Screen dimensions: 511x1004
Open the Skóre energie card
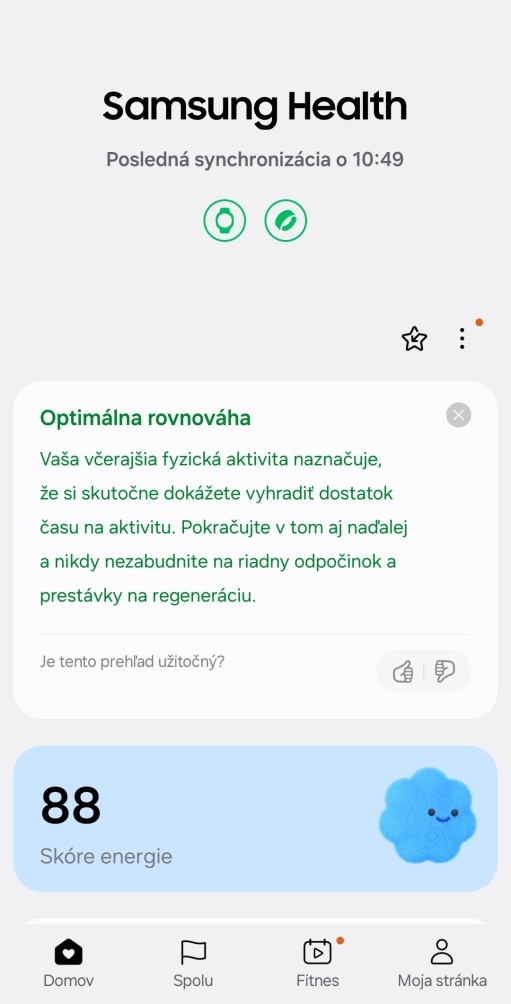(x=256, y=818)
